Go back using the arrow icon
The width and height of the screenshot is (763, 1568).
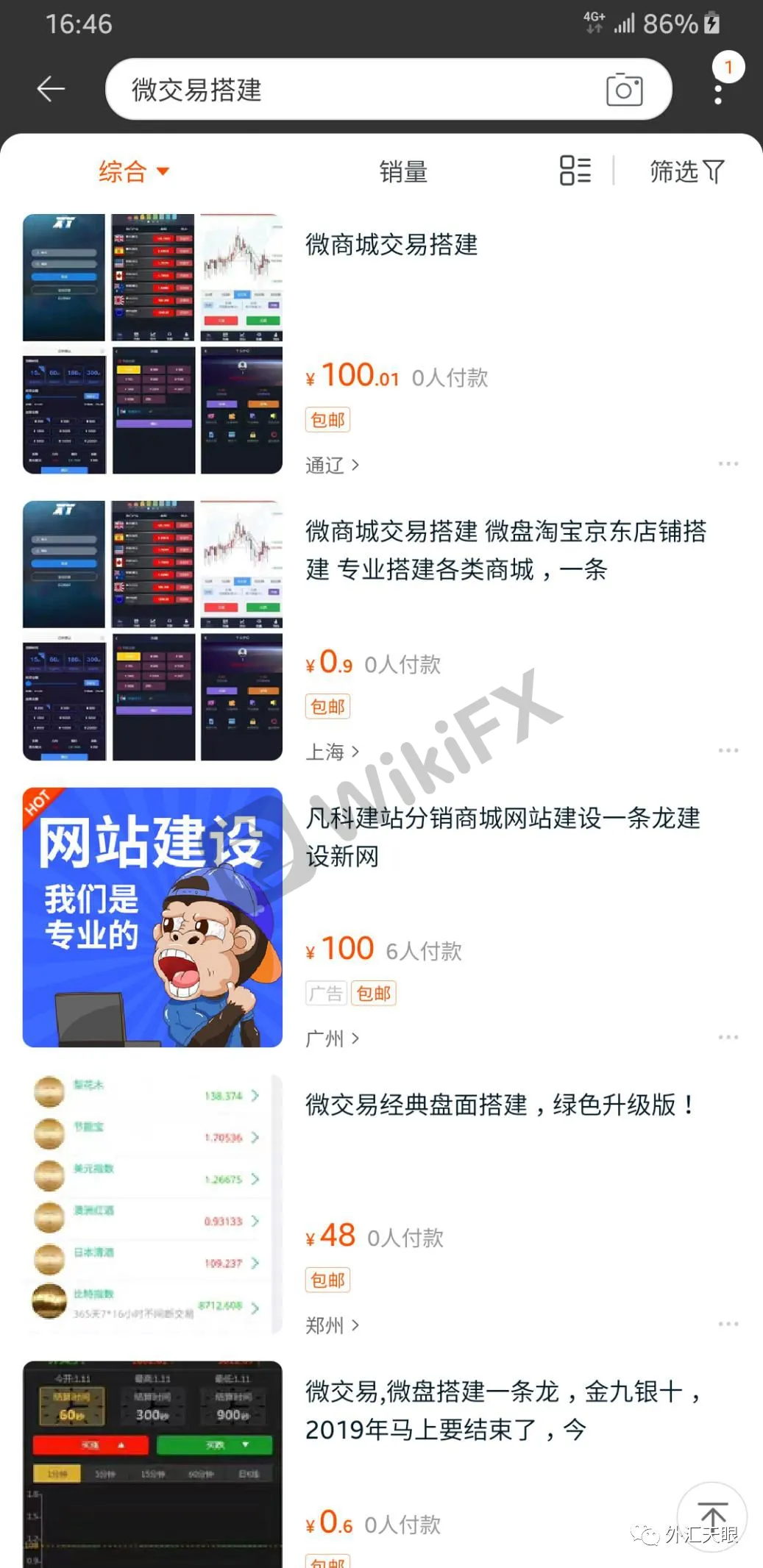pos(51,89)
